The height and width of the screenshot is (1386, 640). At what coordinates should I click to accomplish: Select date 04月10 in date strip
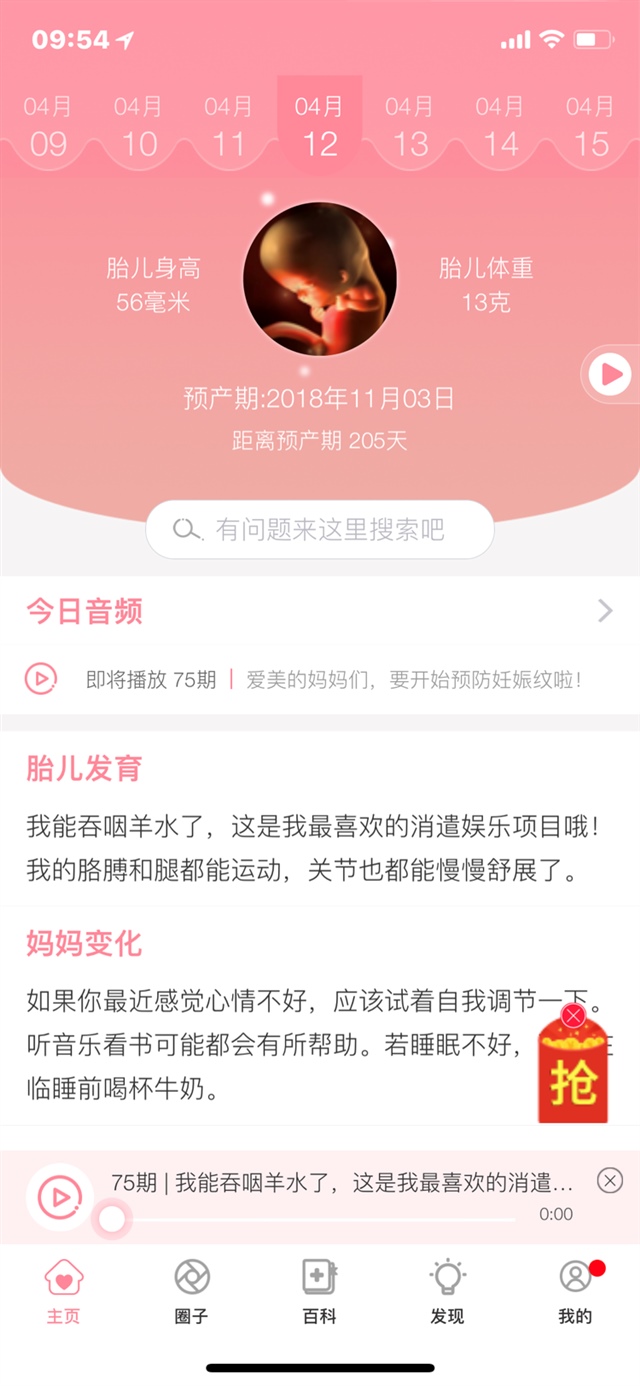[138, 128]
